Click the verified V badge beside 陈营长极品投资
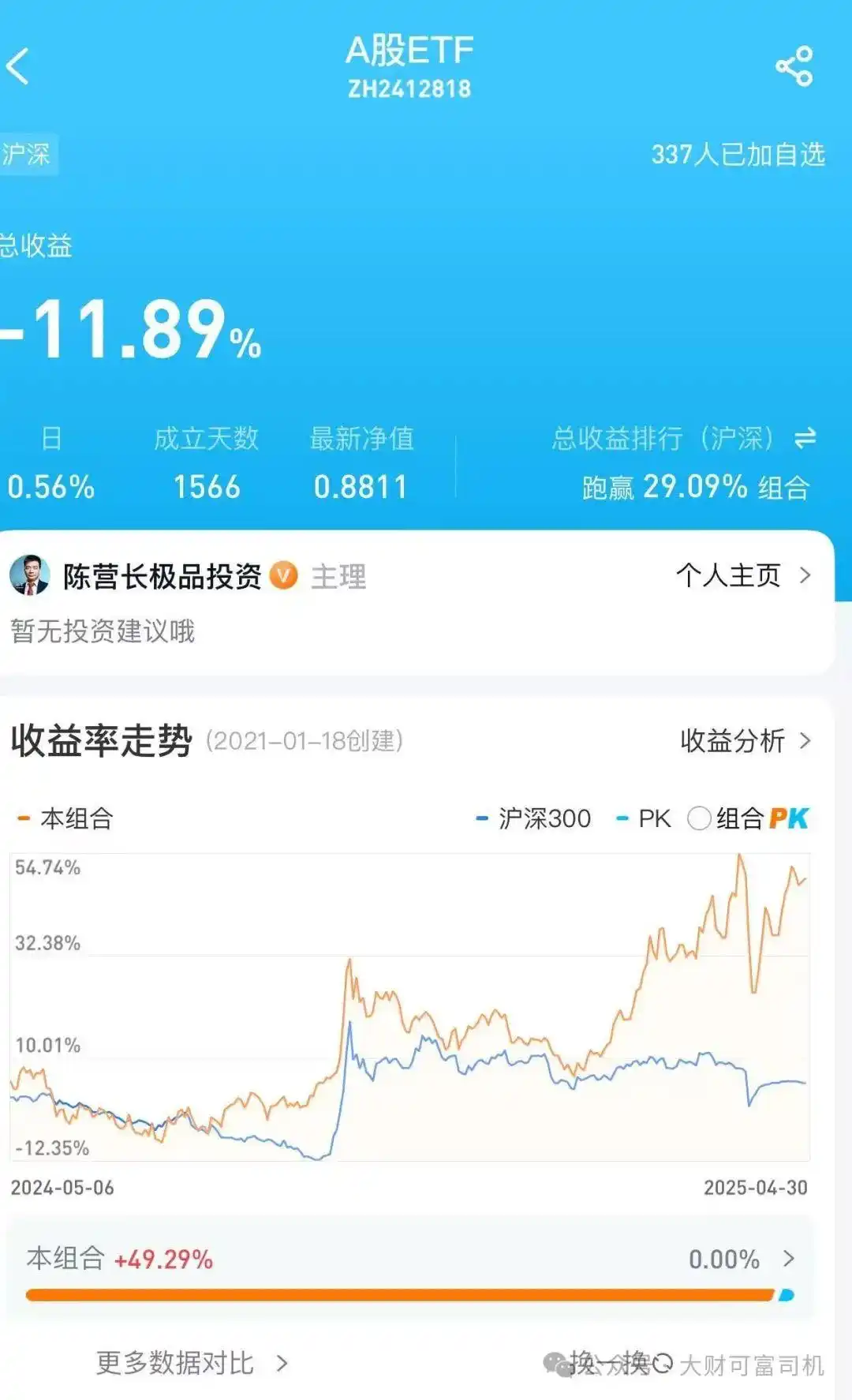This screenshot has width=852, height=1400. pyautogui.click(x=282, y=577)
